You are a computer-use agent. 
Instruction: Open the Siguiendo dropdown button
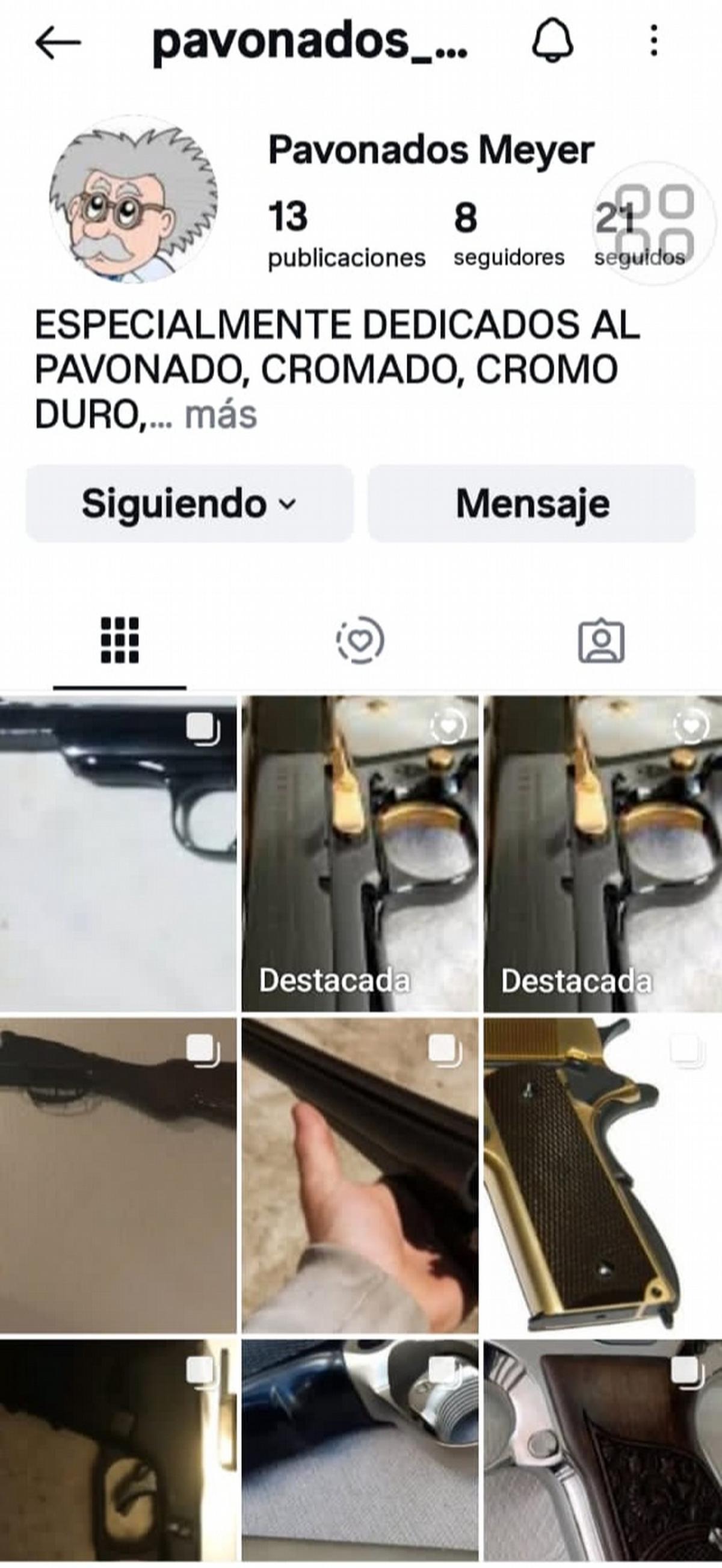[190, 504]
